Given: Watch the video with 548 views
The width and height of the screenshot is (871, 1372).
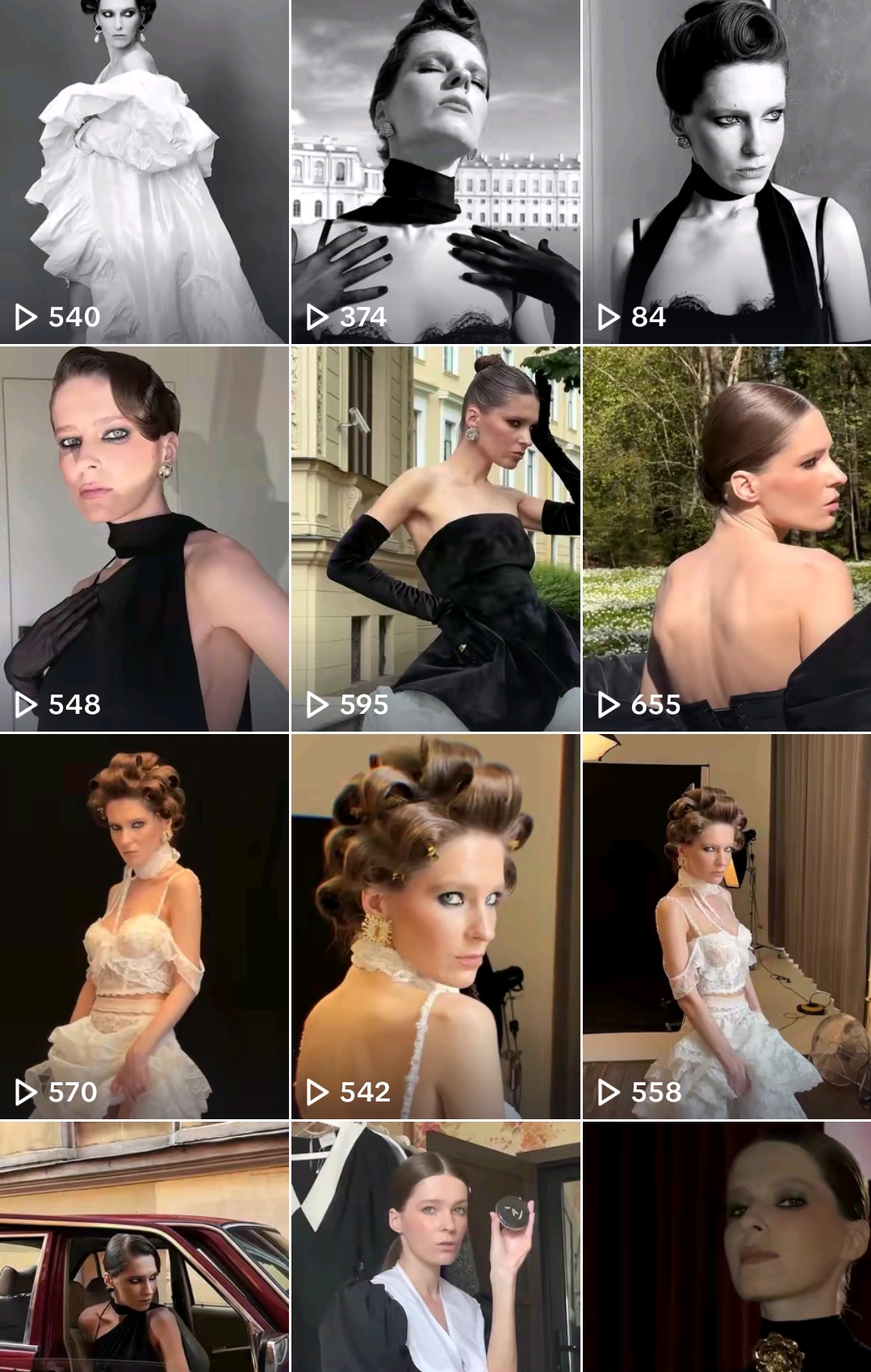Looking at the screenshot, I should point(144,539).
